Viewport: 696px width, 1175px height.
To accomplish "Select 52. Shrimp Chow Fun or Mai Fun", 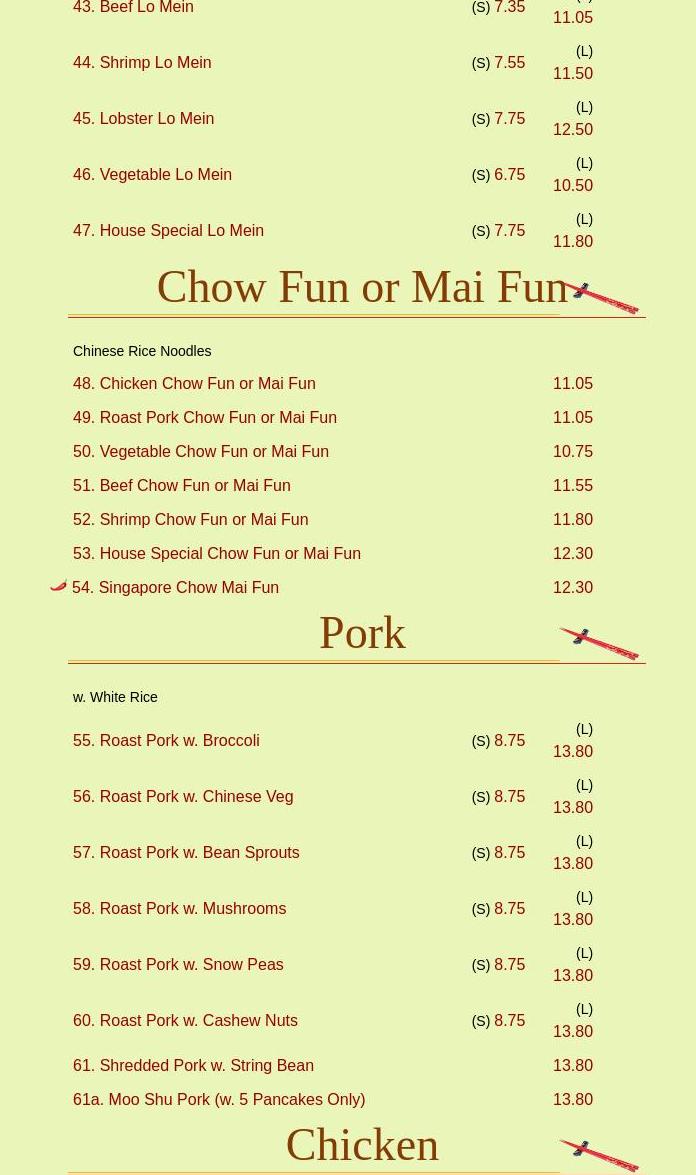I will 190,519.
